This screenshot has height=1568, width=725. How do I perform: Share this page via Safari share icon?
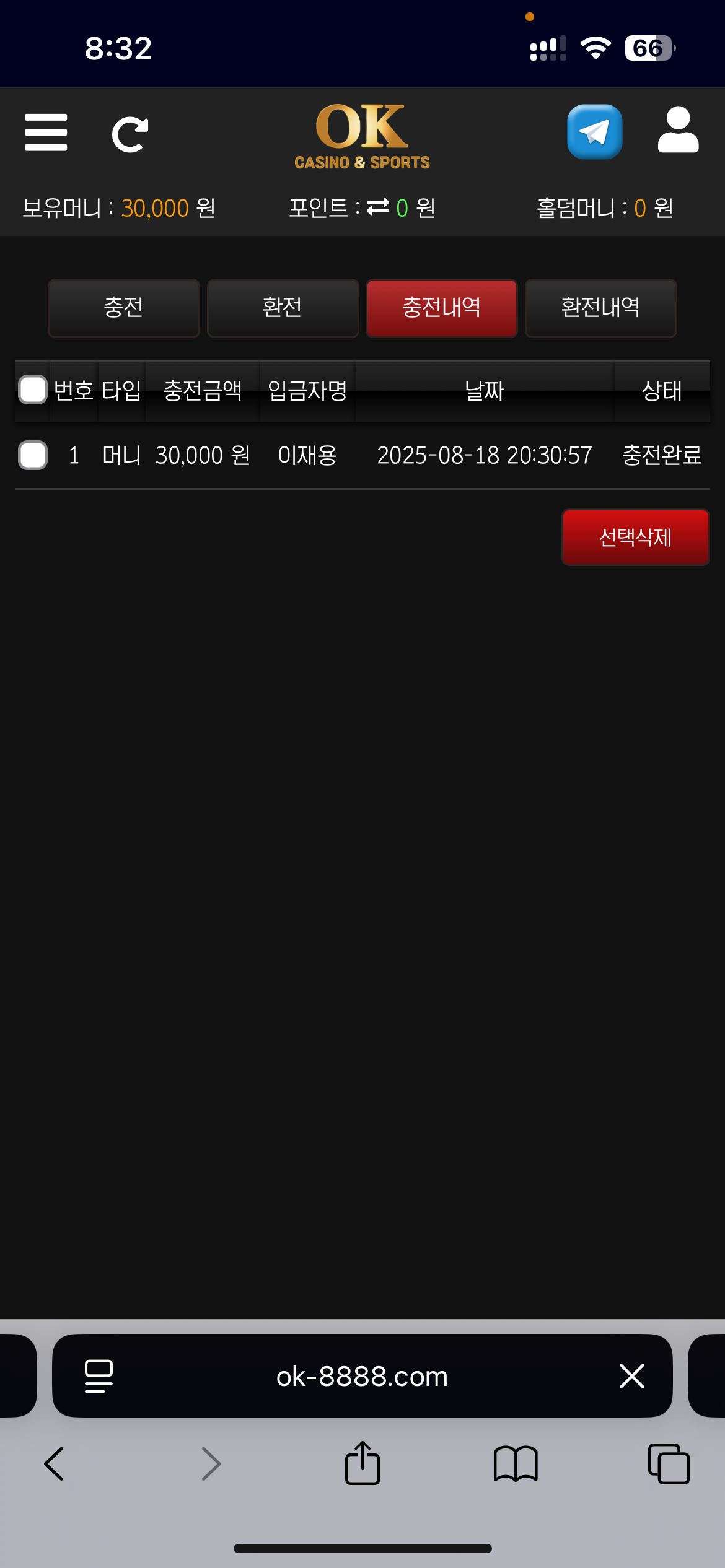pyautogui.click(x=362, y=1464)
